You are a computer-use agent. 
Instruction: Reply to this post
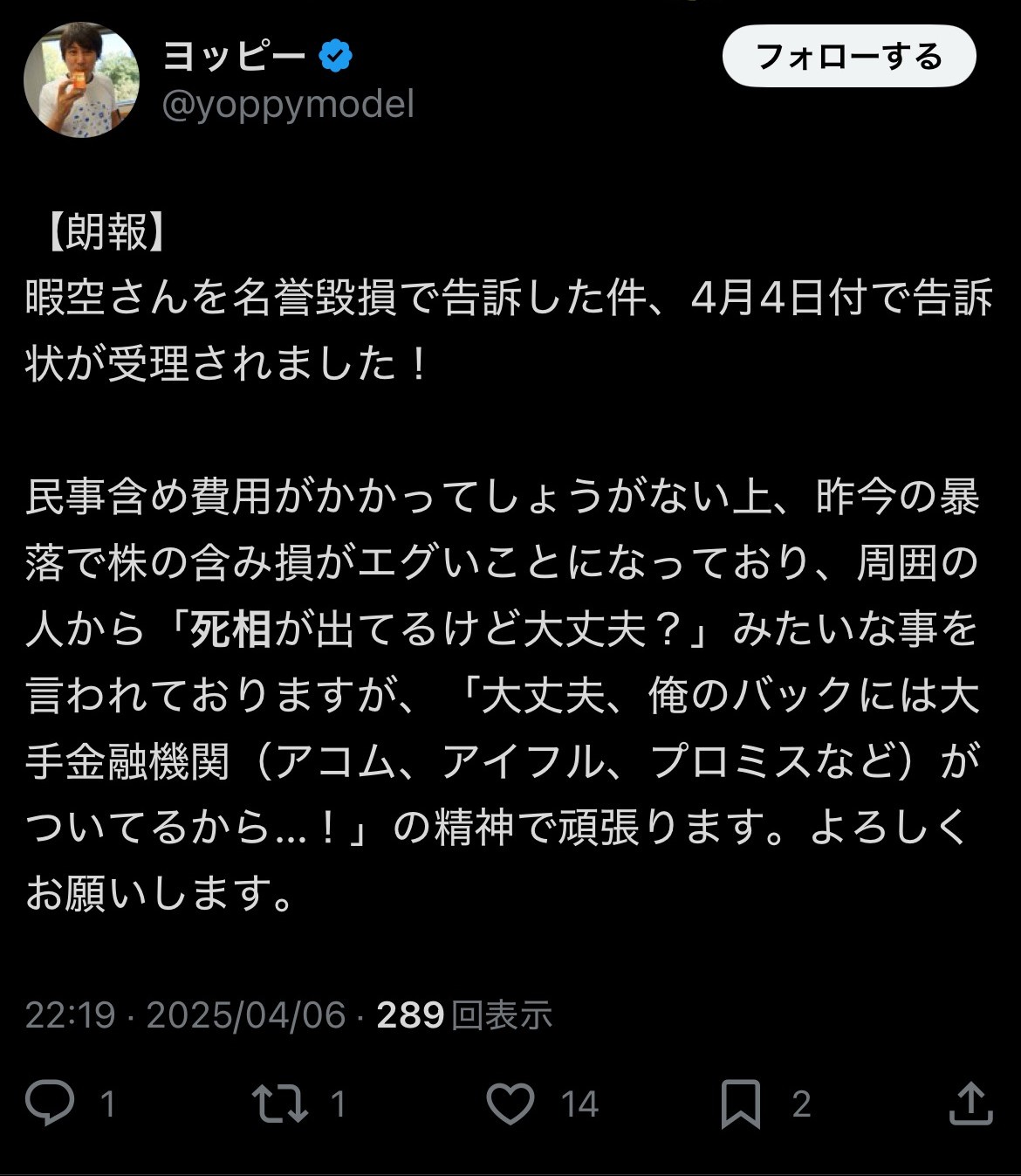[50, 1104]
